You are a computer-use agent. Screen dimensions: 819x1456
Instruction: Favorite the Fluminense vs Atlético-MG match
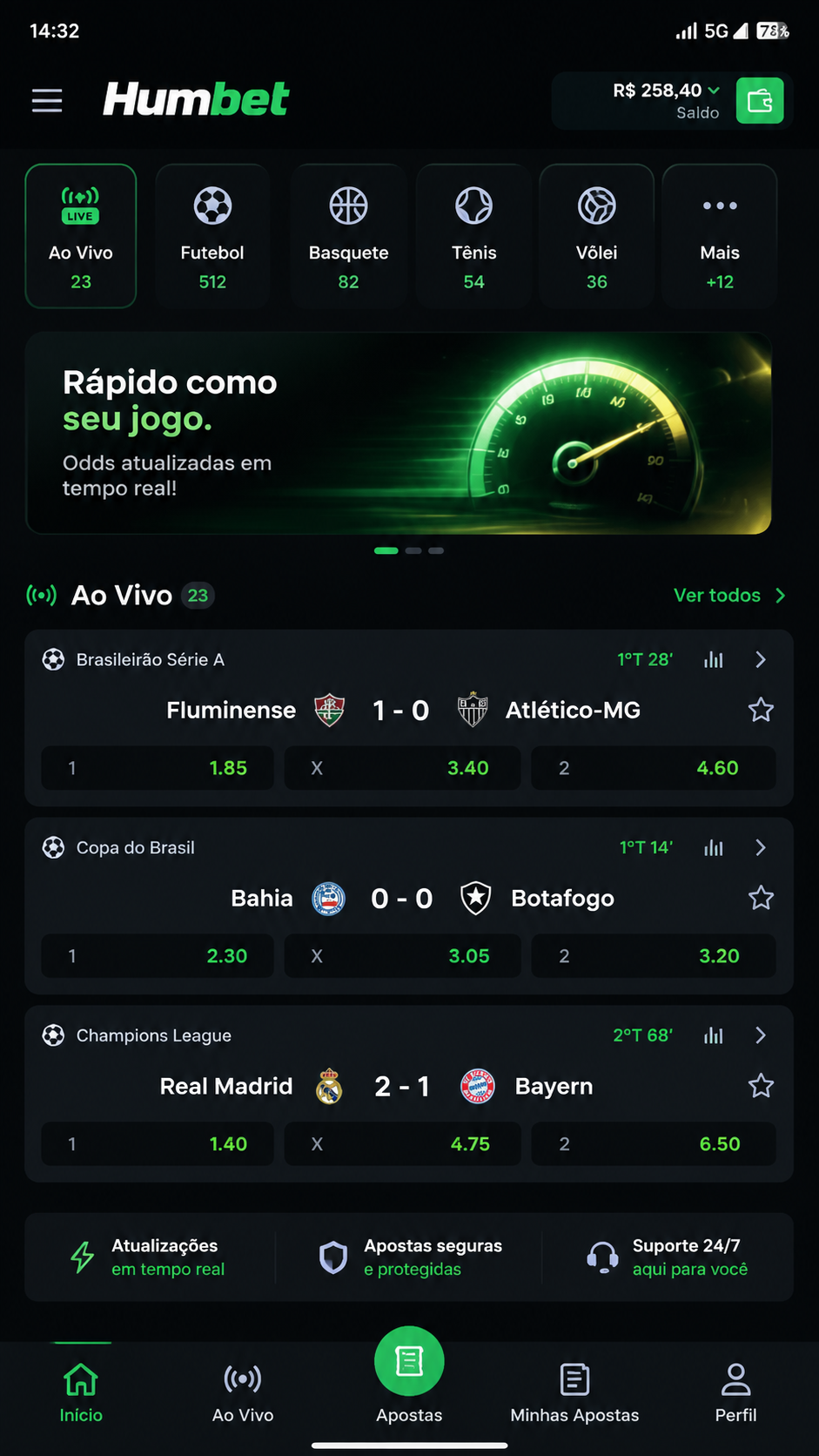point(761,710)
